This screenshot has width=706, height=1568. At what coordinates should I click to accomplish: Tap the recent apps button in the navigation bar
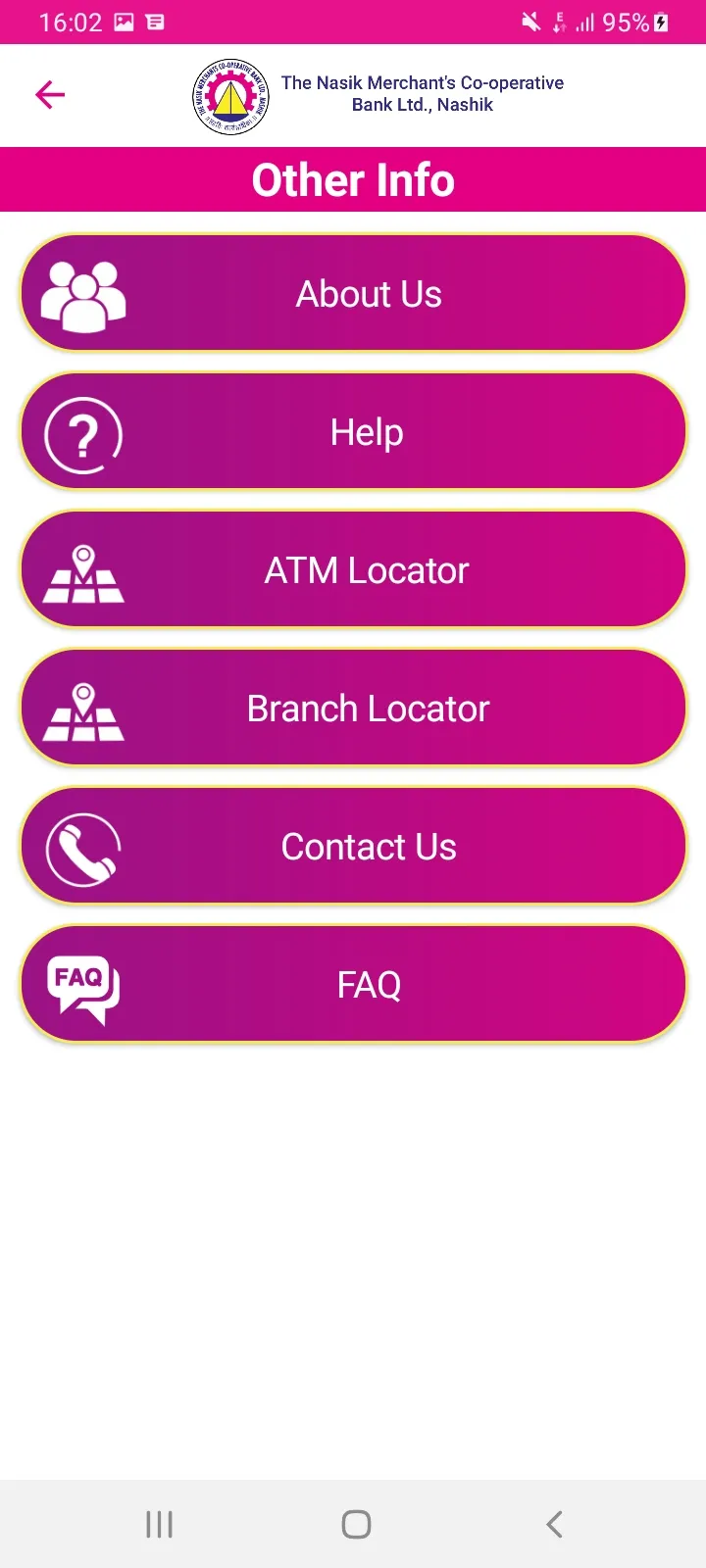tap(158, 1524)
